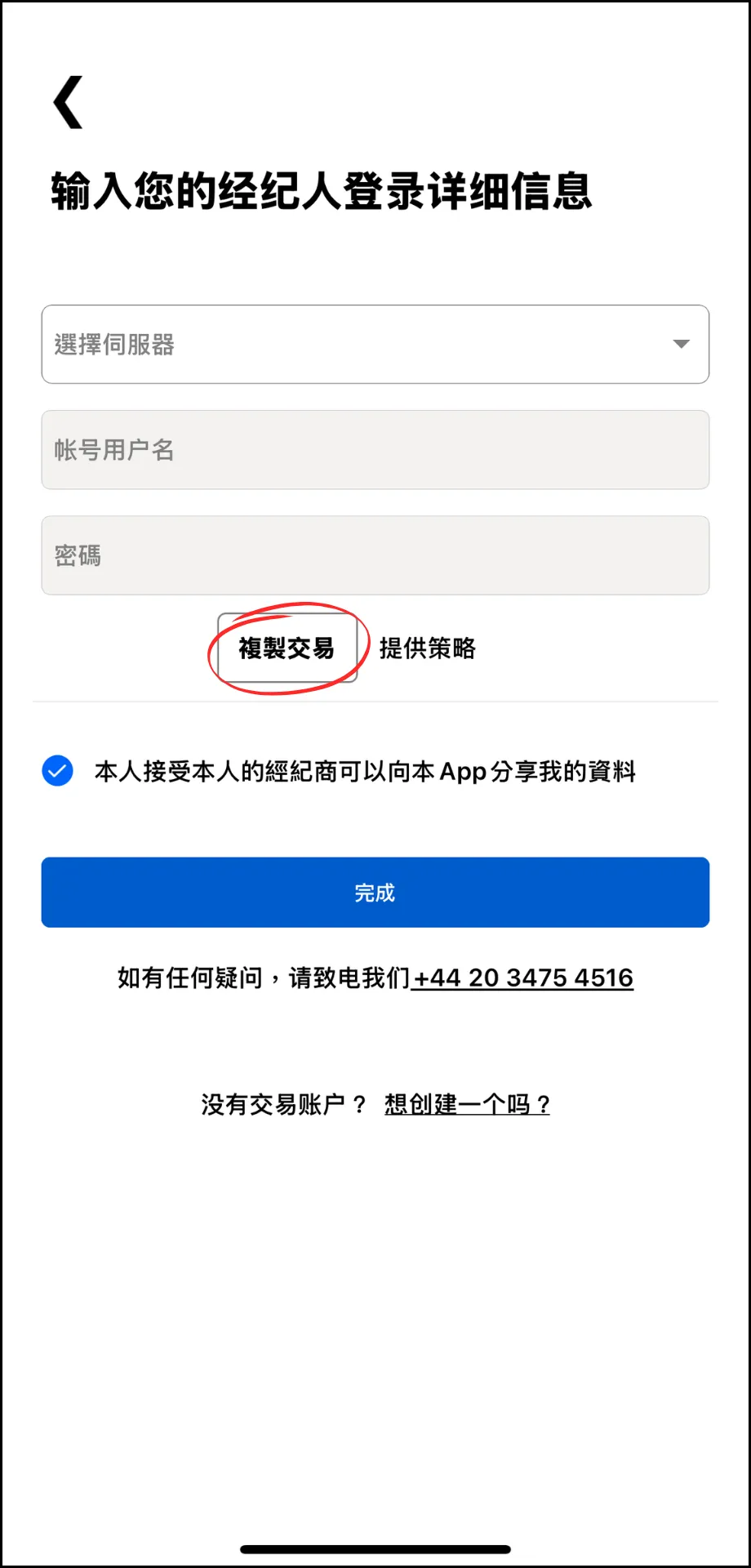Tap the back arrow
This screenshot has width=751, height=1568.
click(69, 102)
